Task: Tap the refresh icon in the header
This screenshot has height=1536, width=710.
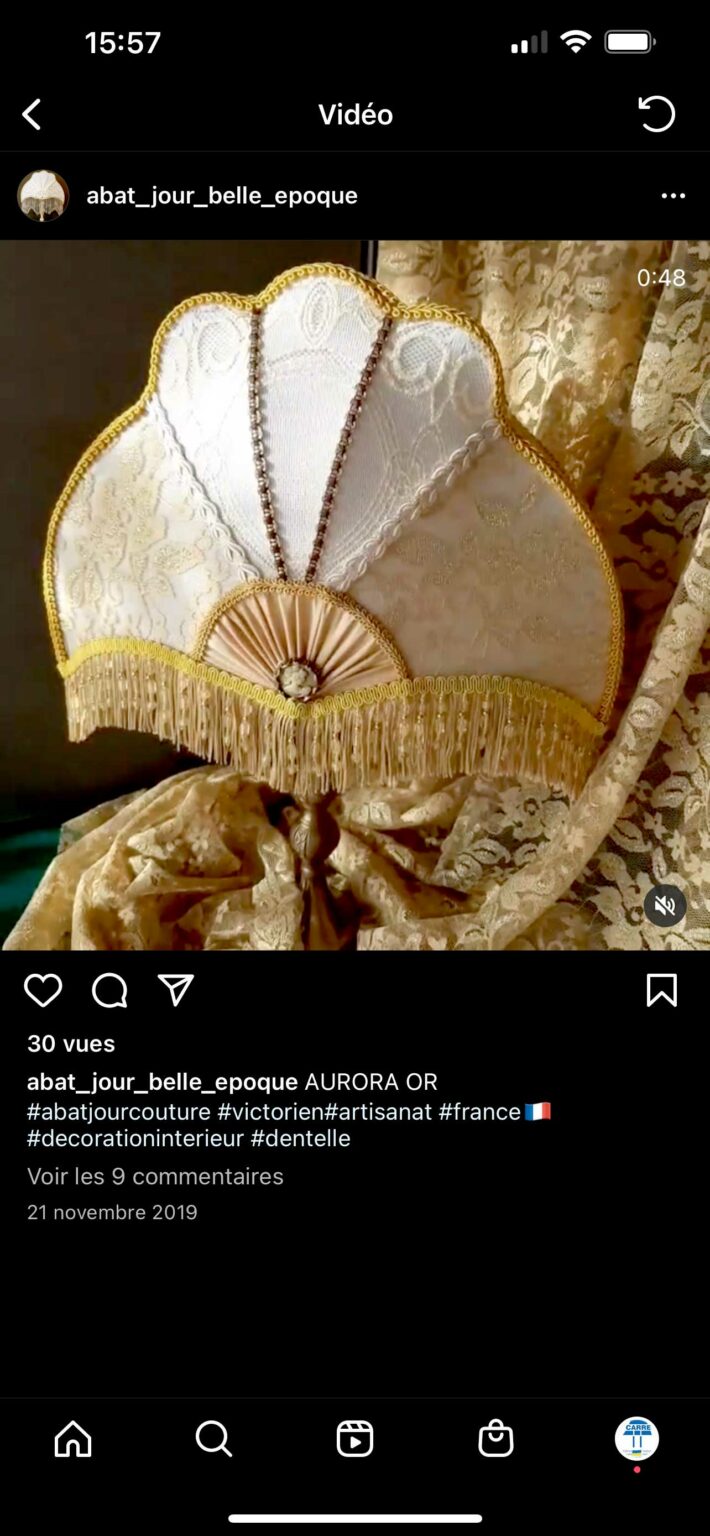Action: (x=657, y=114)
